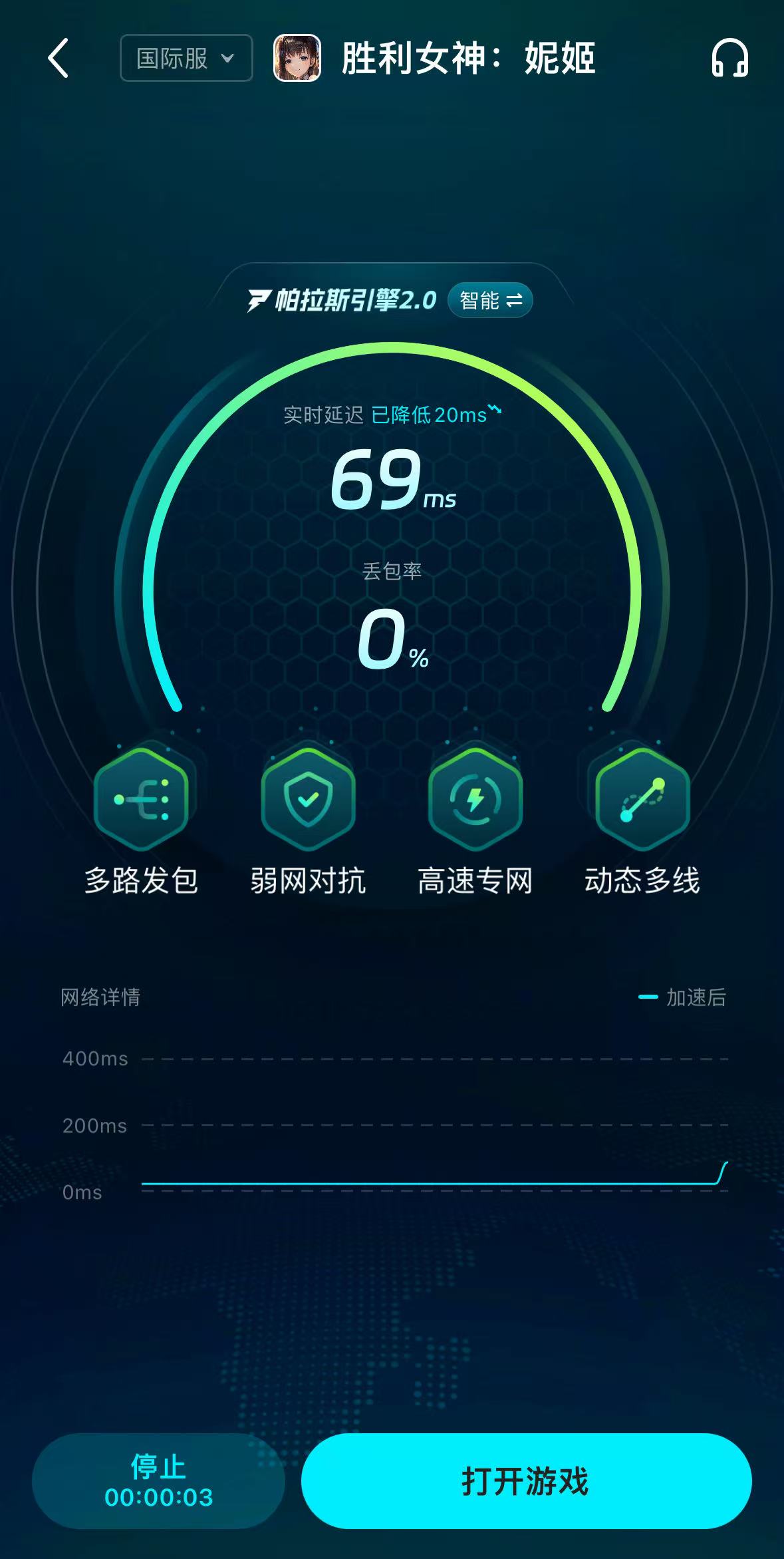The image size is (784, 1559).
Task: Tap the 多路发包 feature icon
Action: coord(141,798)
